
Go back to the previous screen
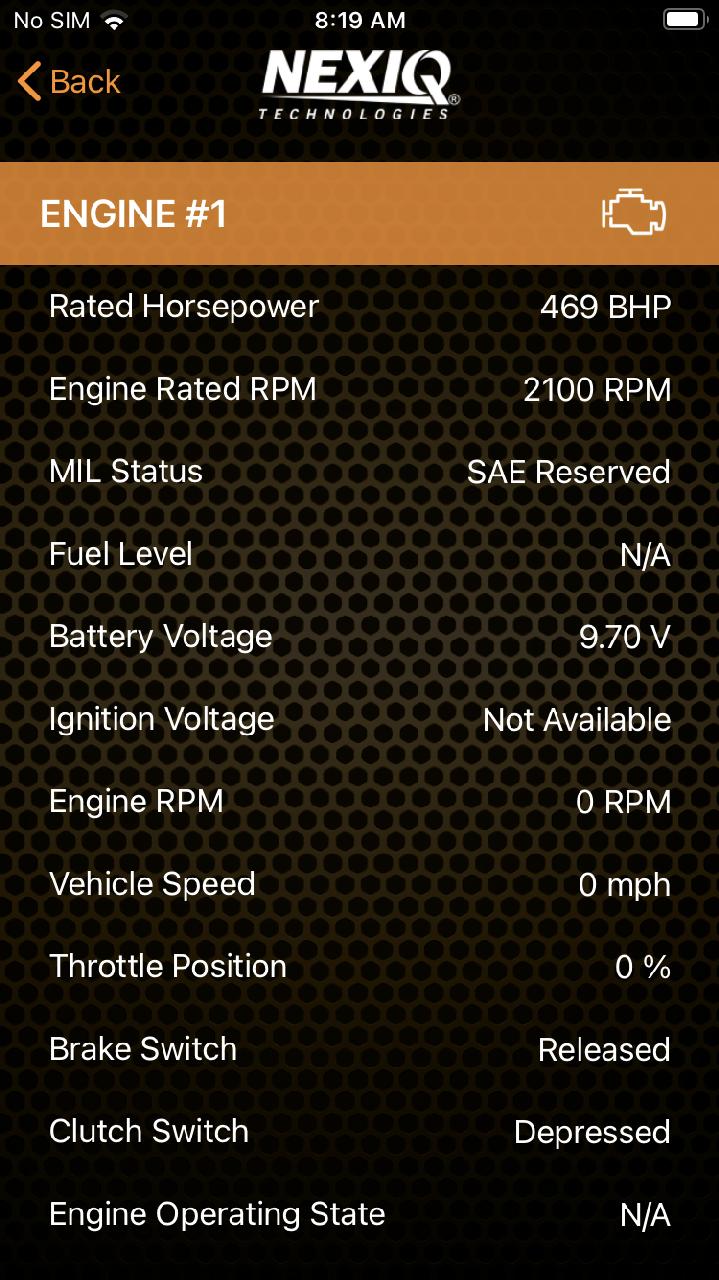69,81
